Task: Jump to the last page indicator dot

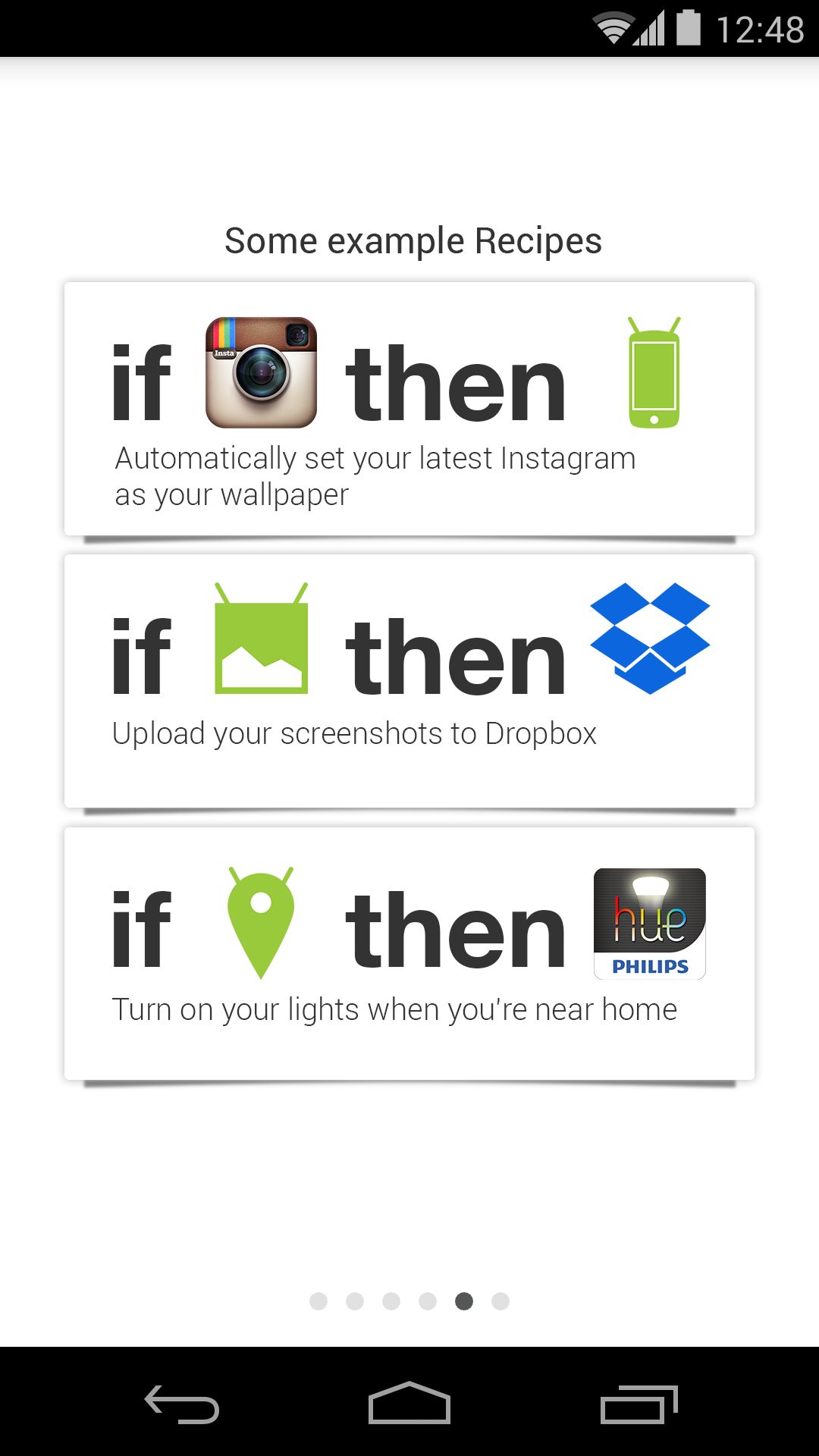Action: (500, 1301)
